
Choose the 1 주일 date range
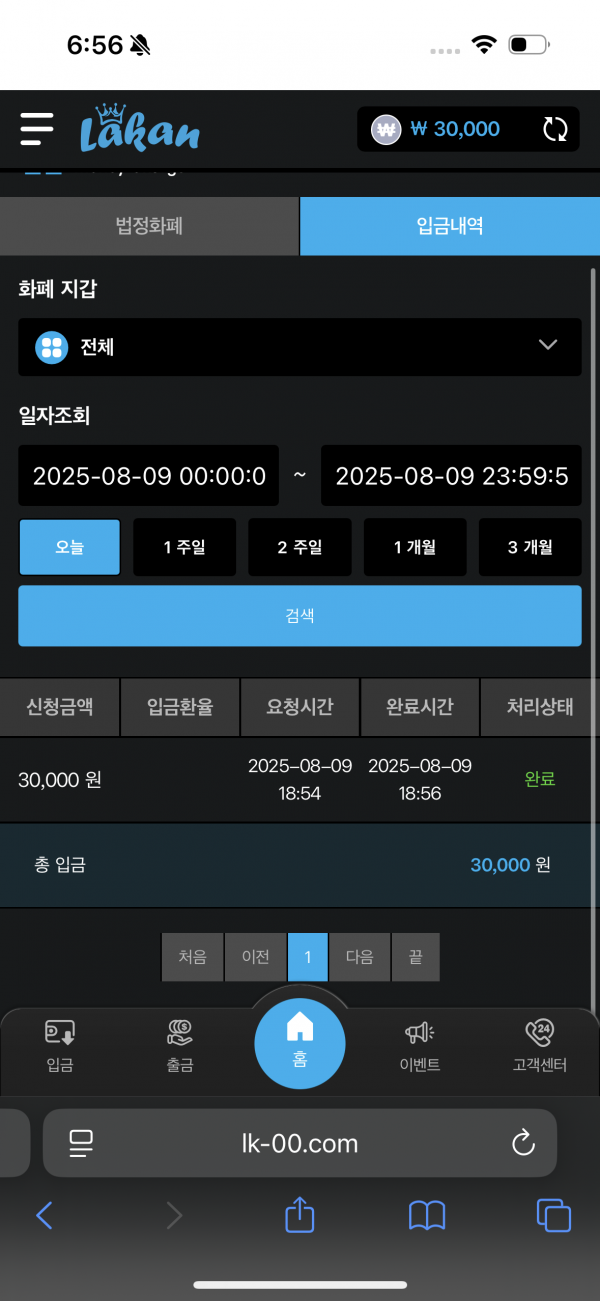185,547
